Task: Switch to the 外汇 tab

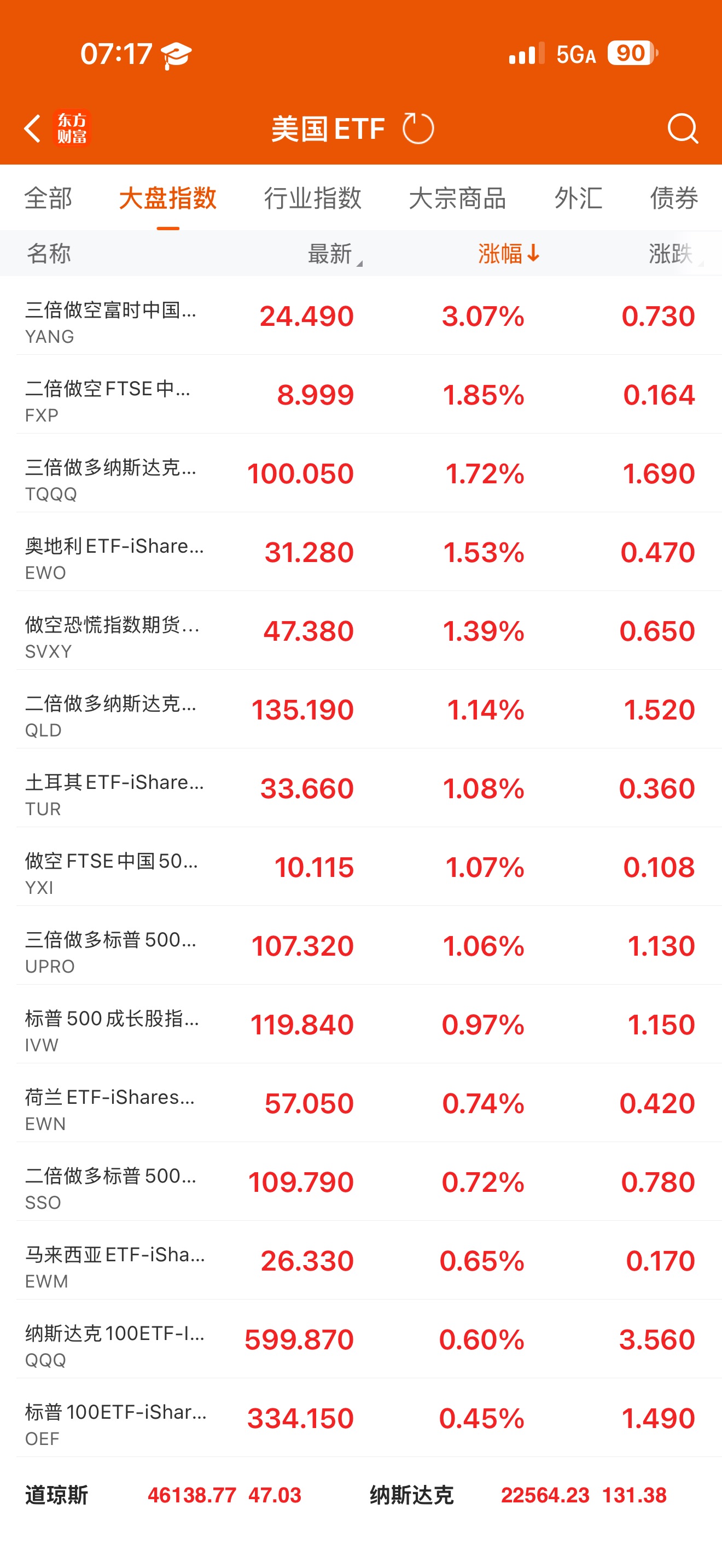Action: click(x=578, y=198)
